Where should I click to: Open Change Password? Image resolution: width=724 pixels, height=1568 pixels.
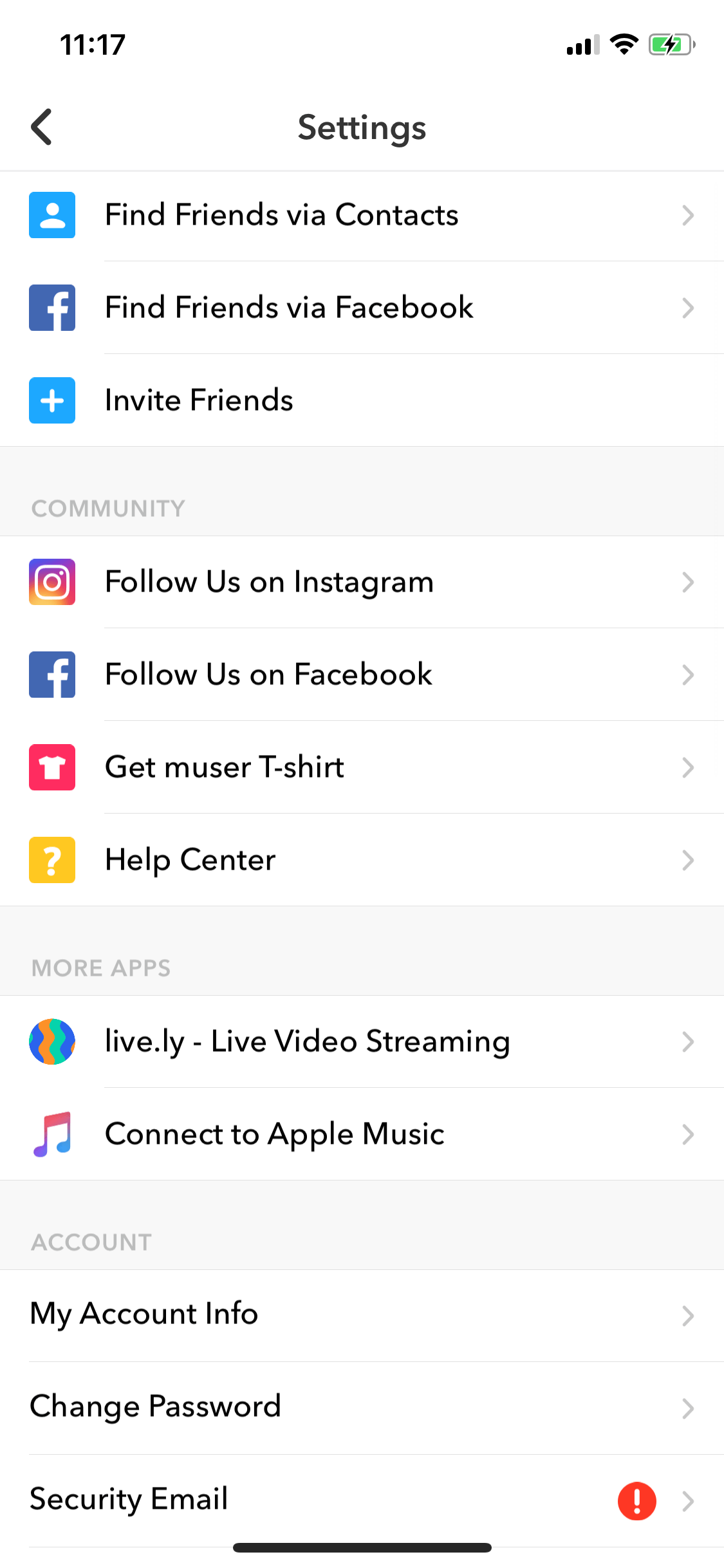click(362, 1408)
